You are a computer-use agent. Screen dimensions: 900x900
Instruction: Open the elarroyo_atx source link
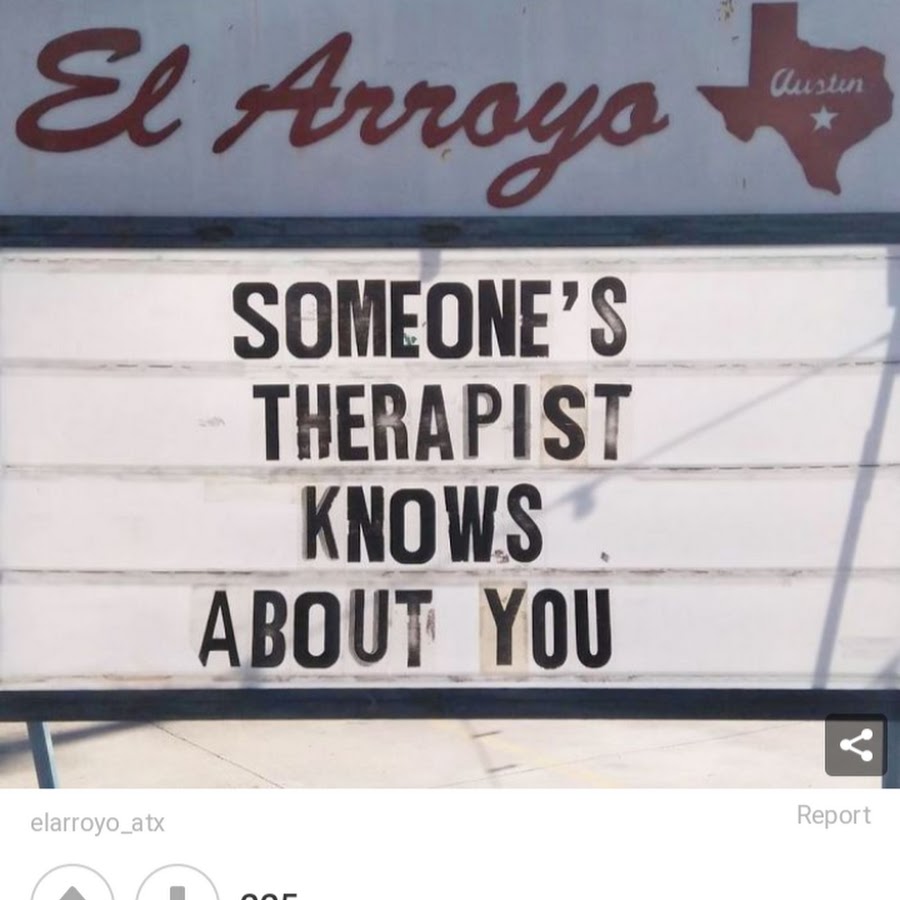pyautogui.click(x=97, y=823)
